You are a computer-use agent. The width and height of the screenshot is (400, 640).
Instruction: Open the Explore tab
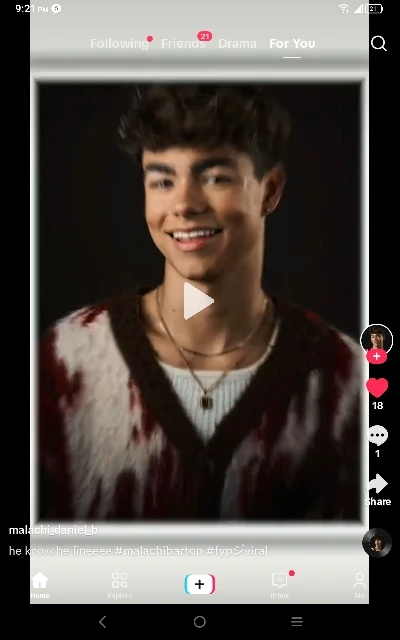(120, 585)
